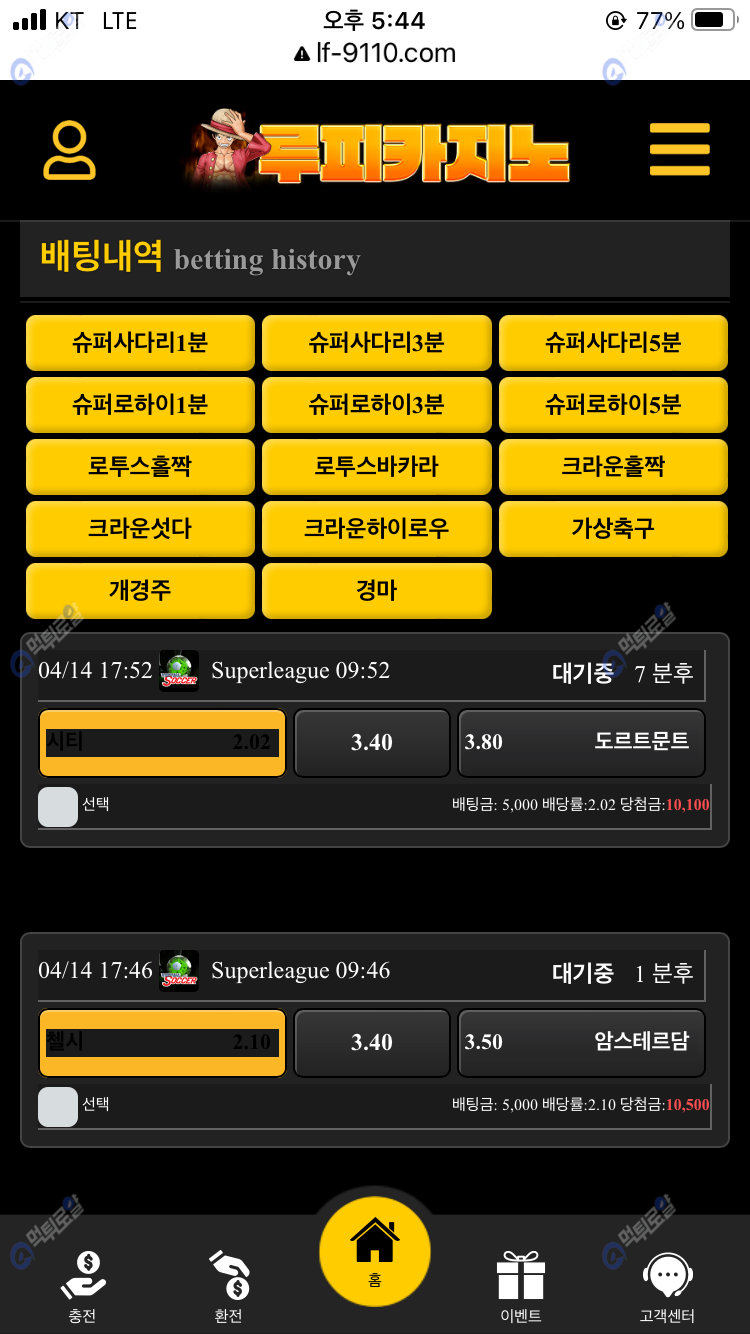The image size is (750, 1334).
Task: Select the 크라운하이로우 category
Action: point(376,529)
